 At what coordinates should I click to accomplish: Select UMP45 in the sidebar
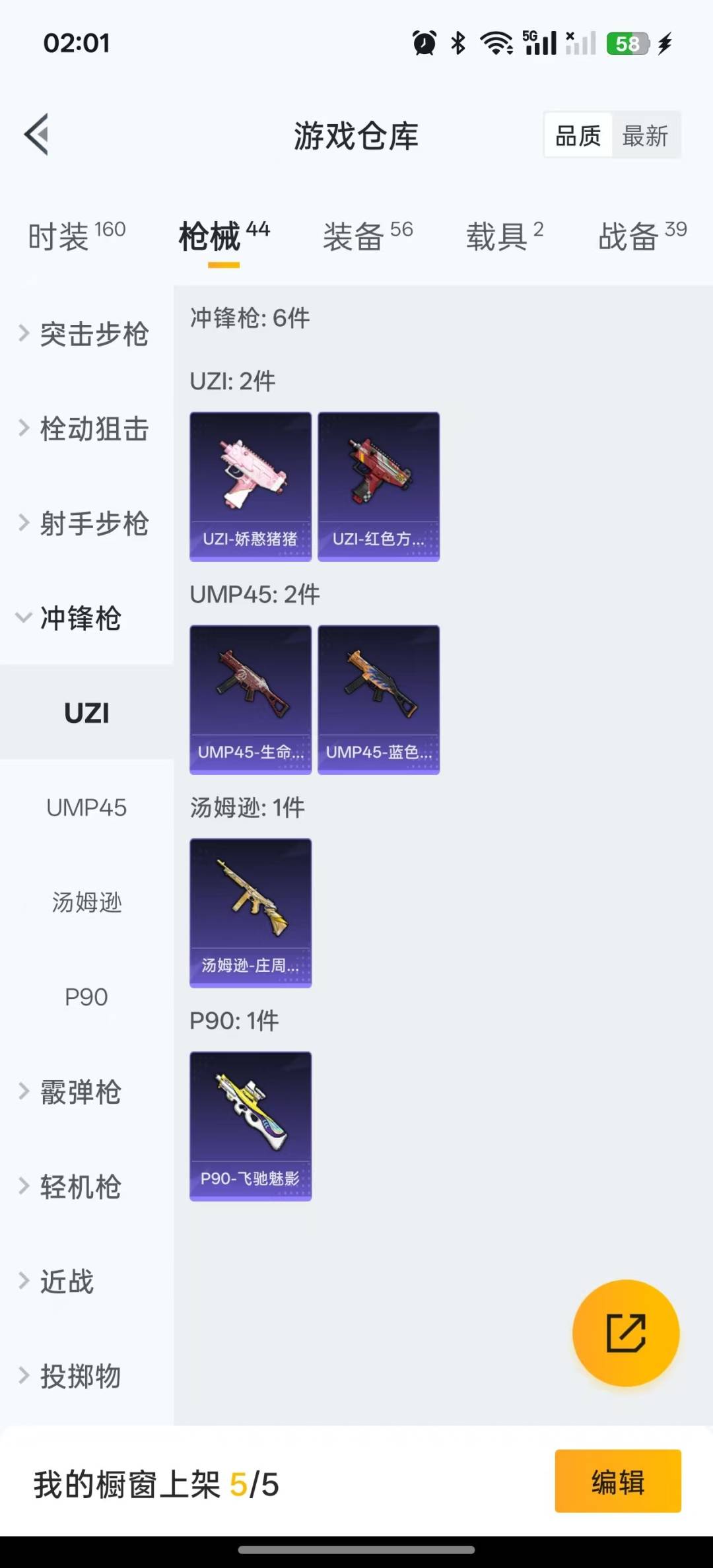(86, 807)
